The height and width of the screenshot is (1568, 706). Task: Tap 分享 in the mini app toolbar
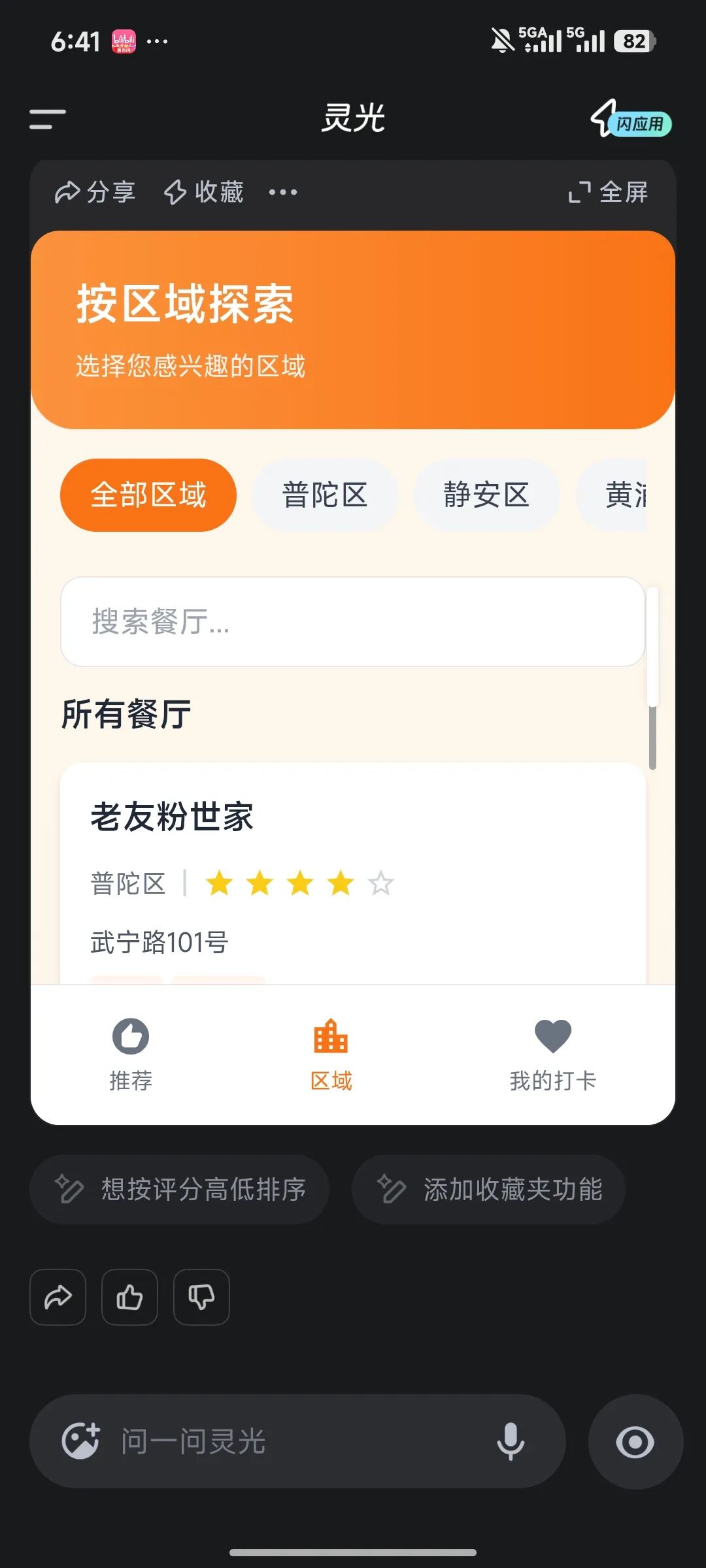(95, 192)
